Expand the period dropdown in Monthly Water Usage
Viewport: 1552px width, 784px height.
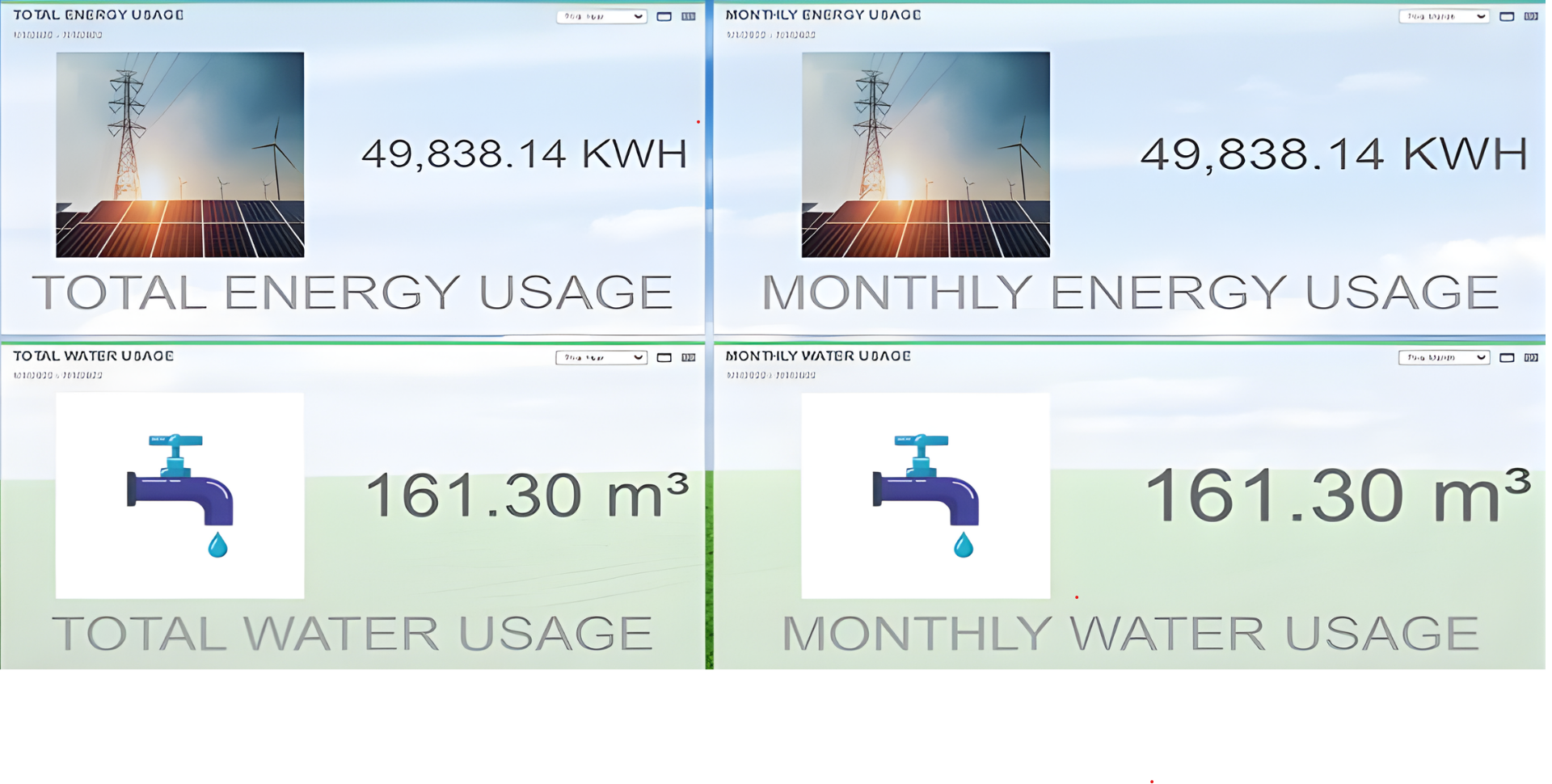tap(1444, 357)
